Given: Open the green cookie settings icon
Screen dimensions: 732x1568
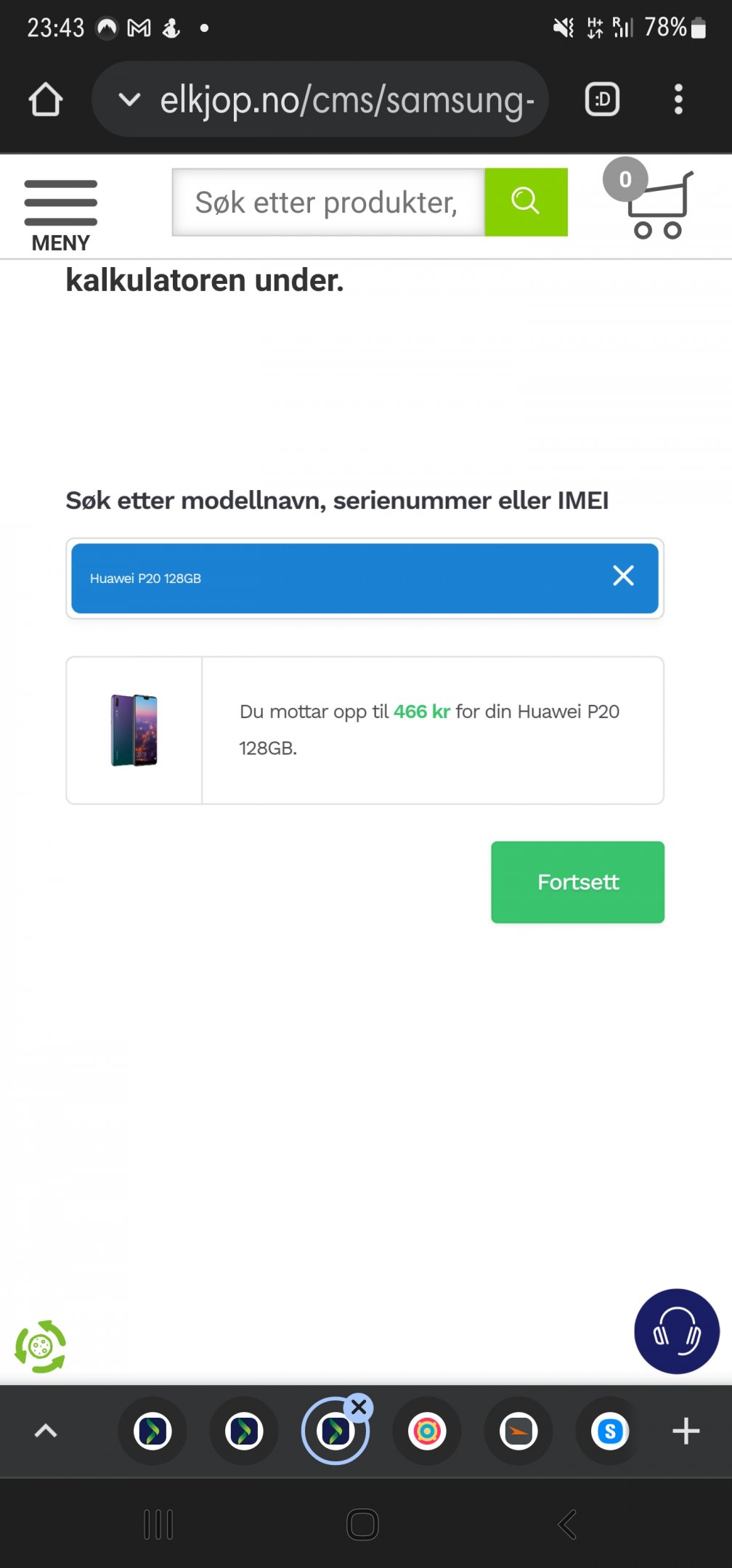Looking at the screenshot, I should coord(41,1347).
